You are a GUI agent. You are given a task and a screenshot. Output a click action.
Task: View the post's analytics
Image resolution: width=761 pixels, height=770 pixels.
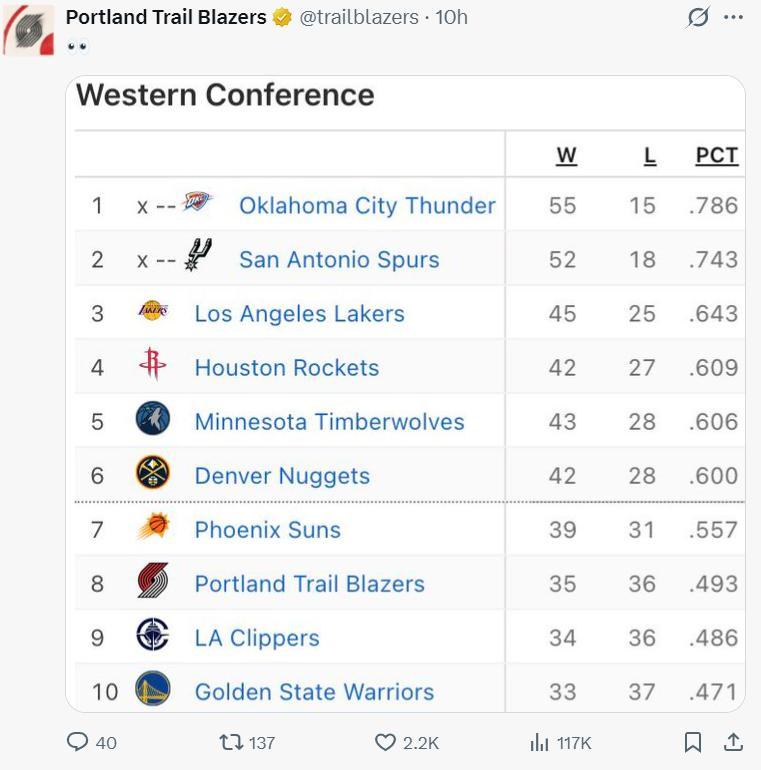pyautogui.click(x=540, y=742)
